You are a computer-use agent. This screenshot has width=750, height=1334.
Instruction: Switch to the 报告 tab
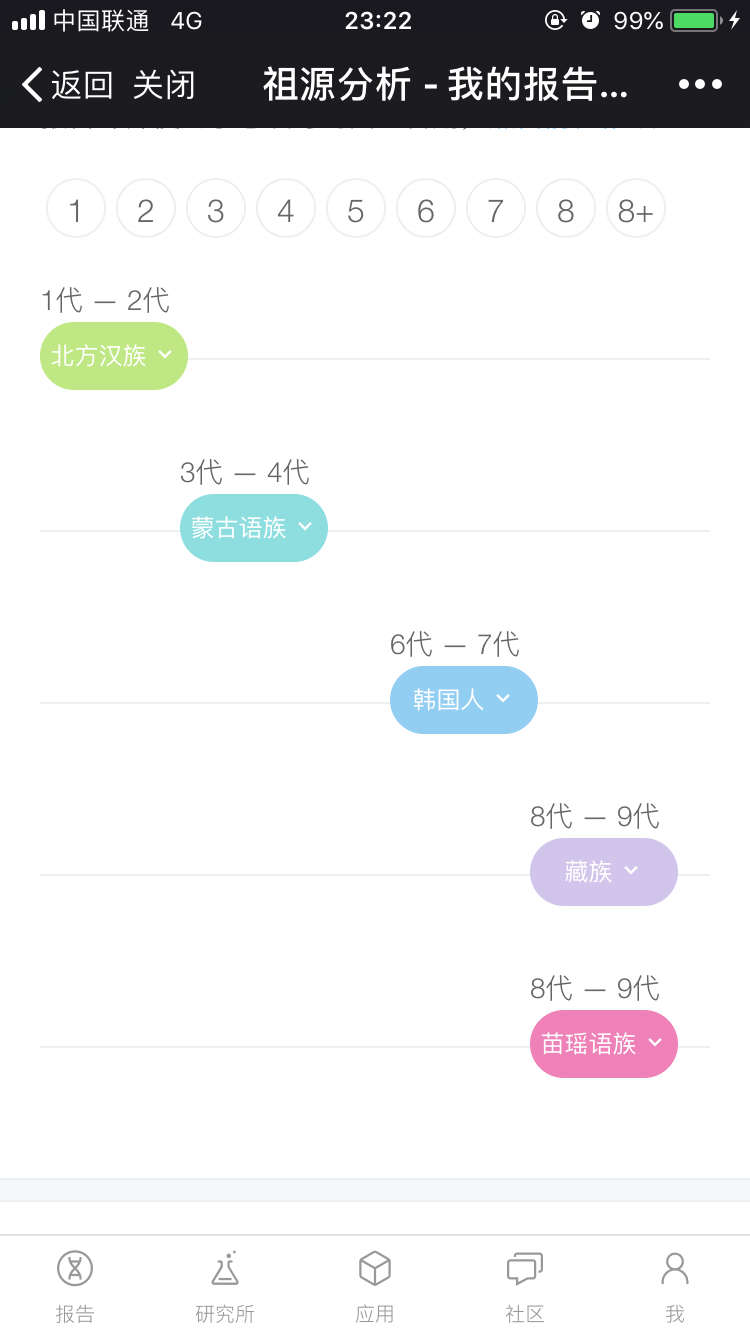[x=75, y=1286]
